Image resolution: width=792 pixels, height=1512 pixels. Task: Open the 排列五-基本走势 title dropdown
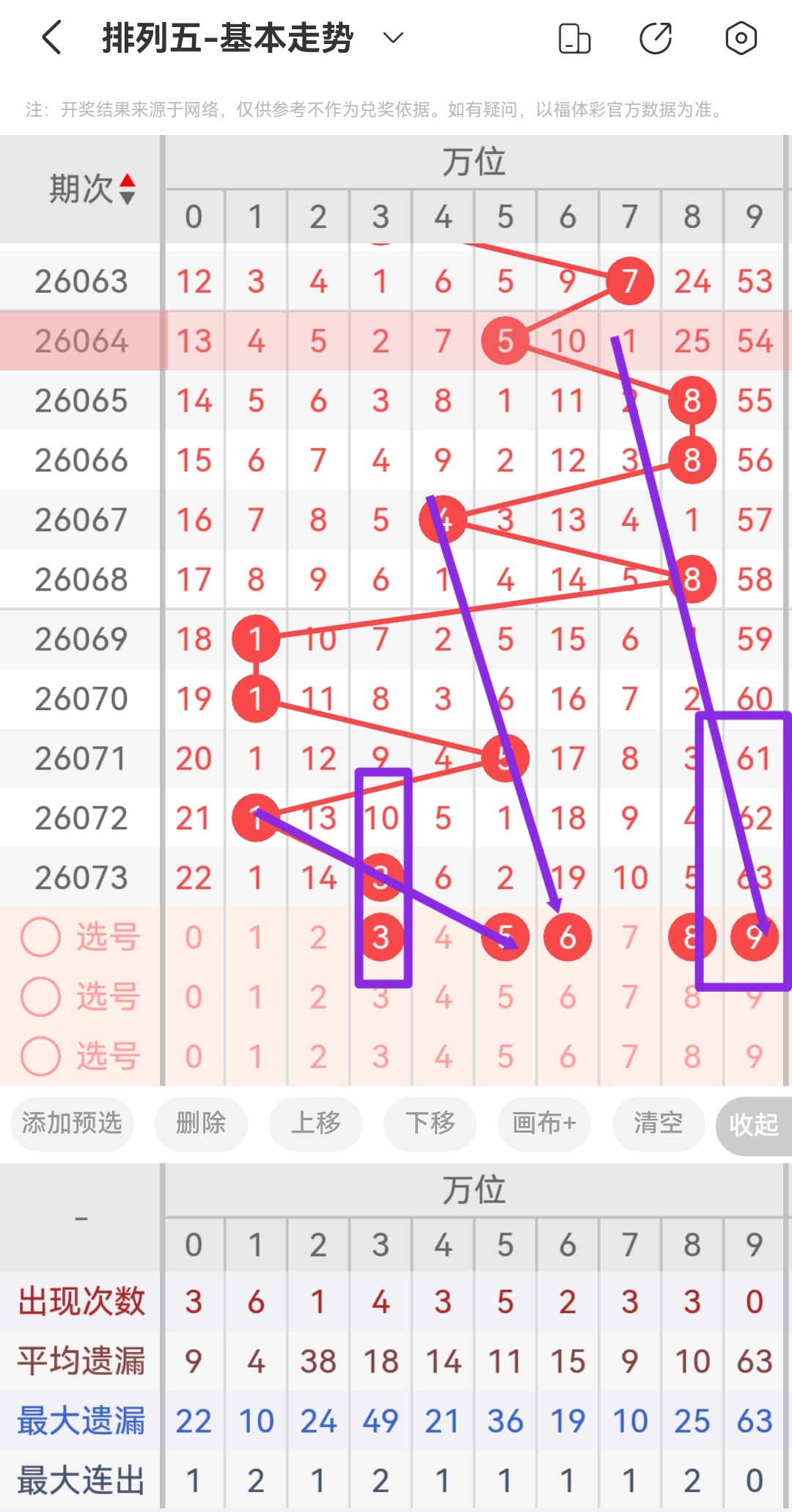point(224,37)
